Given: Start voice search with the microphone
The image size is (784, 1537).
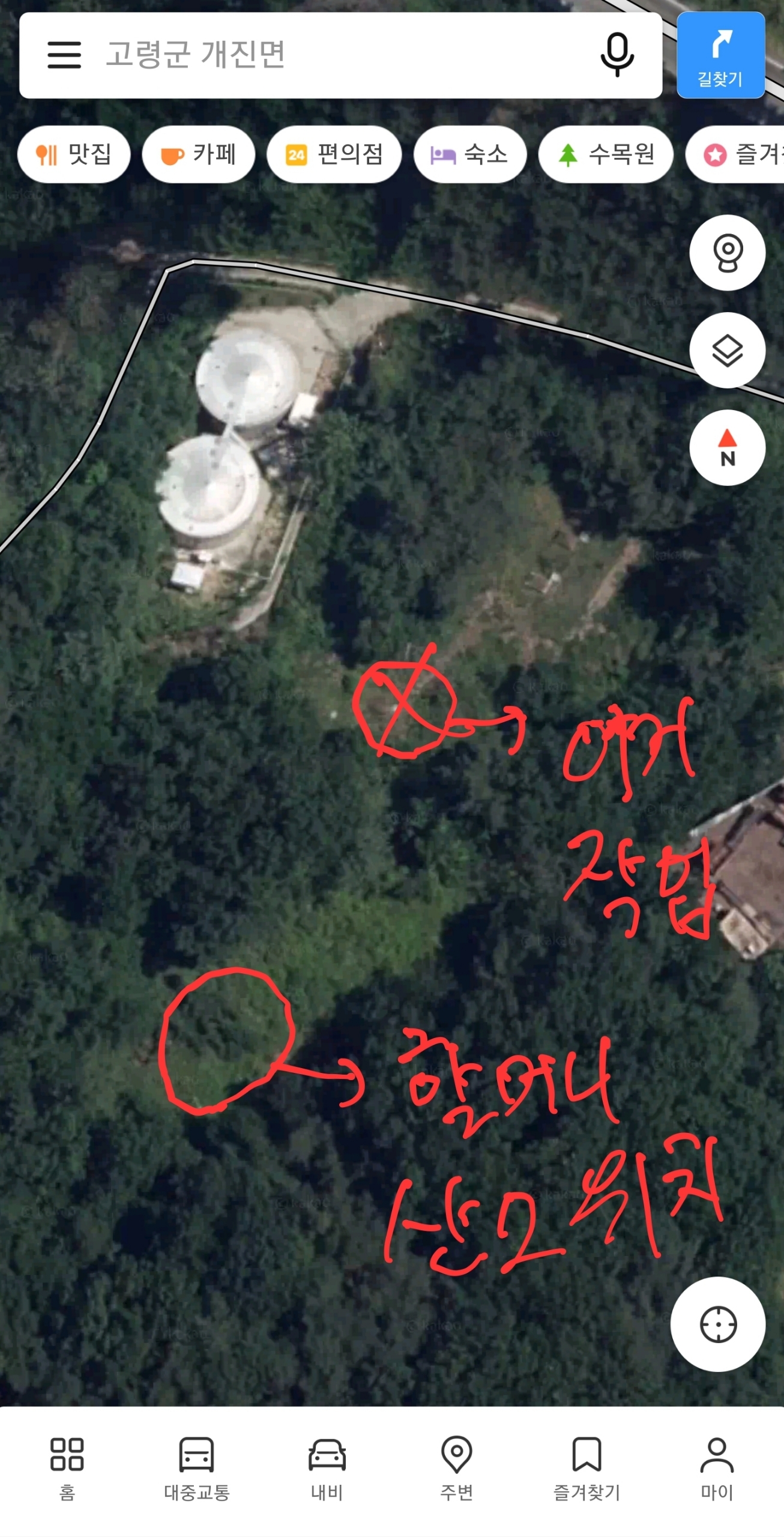Looking at the screenshot, I should [617, 55].
